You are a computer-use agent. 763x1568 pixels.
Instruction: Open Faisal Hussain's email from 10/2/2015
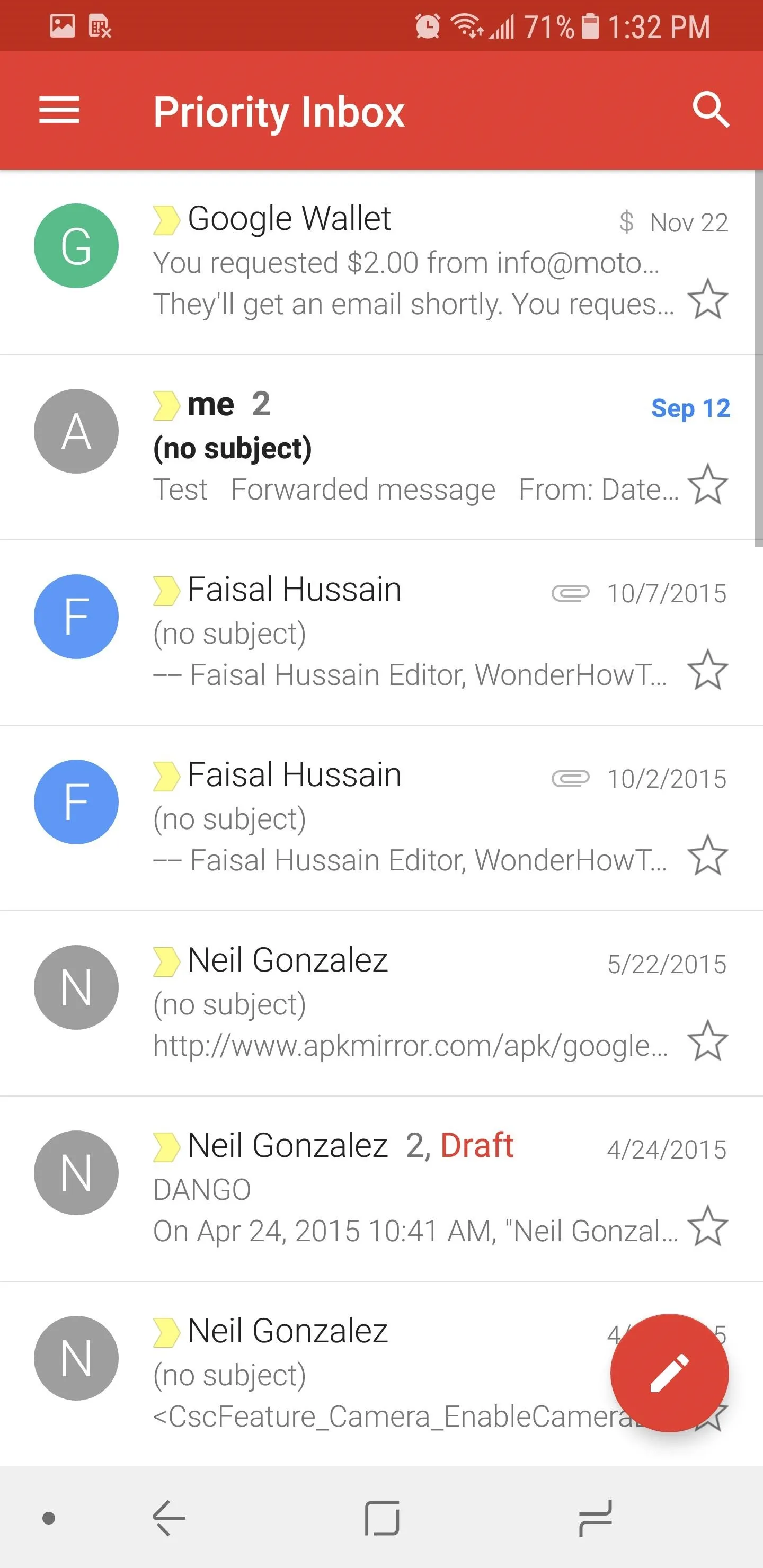click(x=381, y=818)
